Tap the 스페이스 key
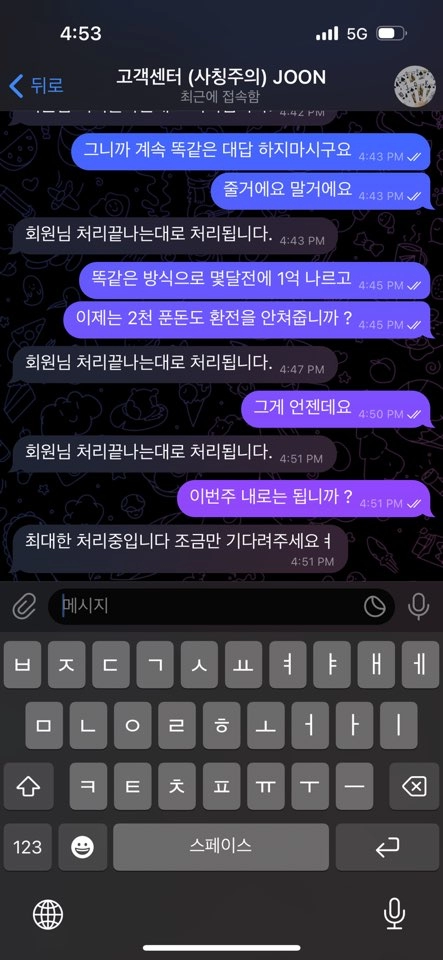Screen dimensions: 443x960 [x=221, y=847]
